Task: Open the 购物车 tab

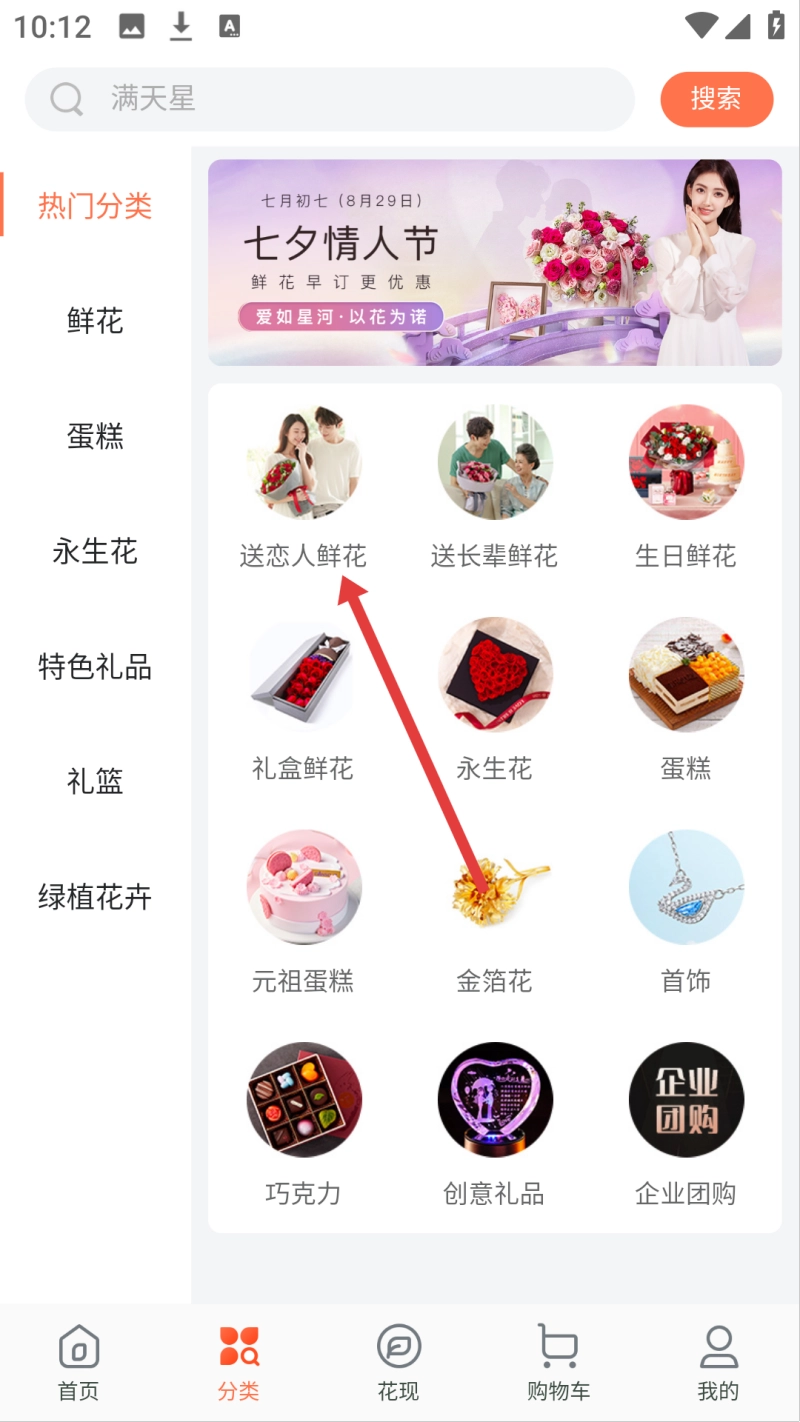Action: [x=558, y=1362]
